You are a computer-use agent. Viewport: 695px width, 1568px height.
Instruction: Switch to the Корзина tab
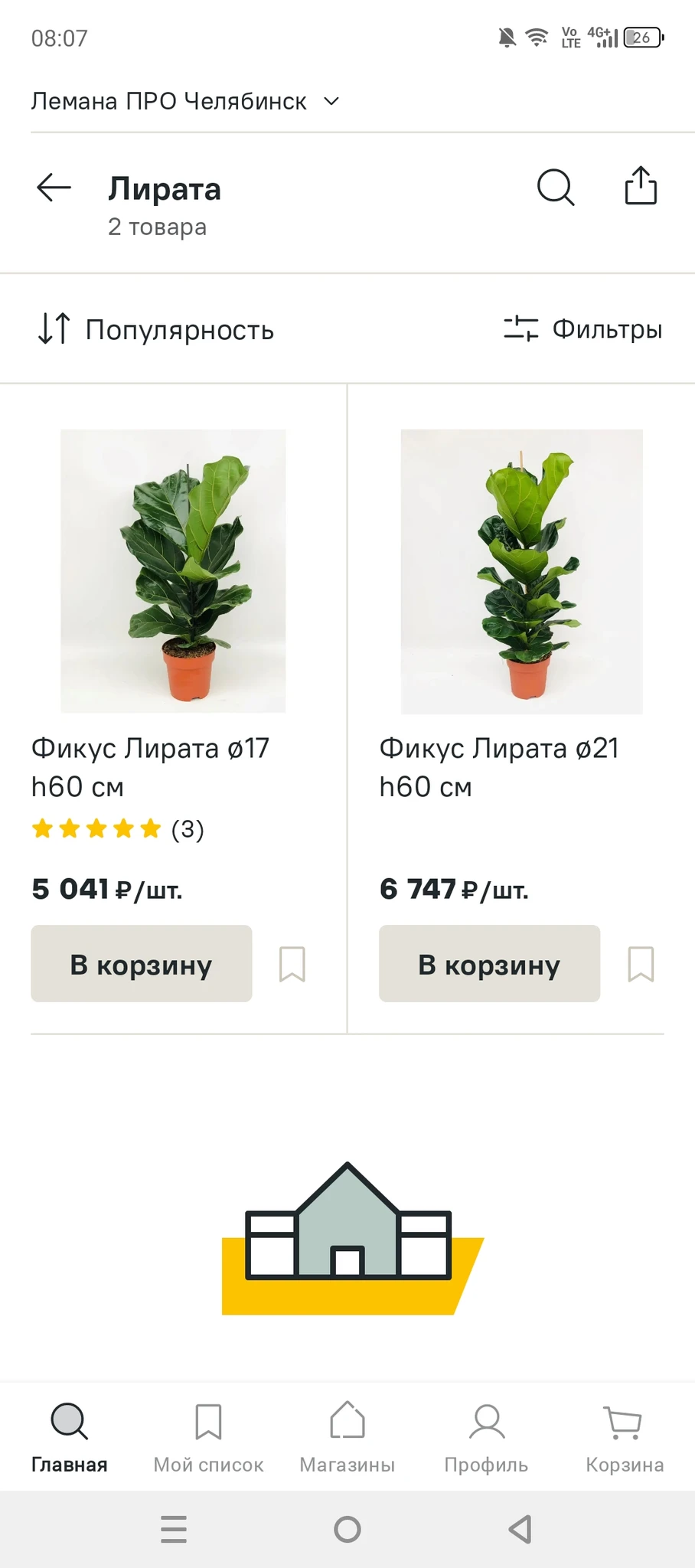(625, 1437)
